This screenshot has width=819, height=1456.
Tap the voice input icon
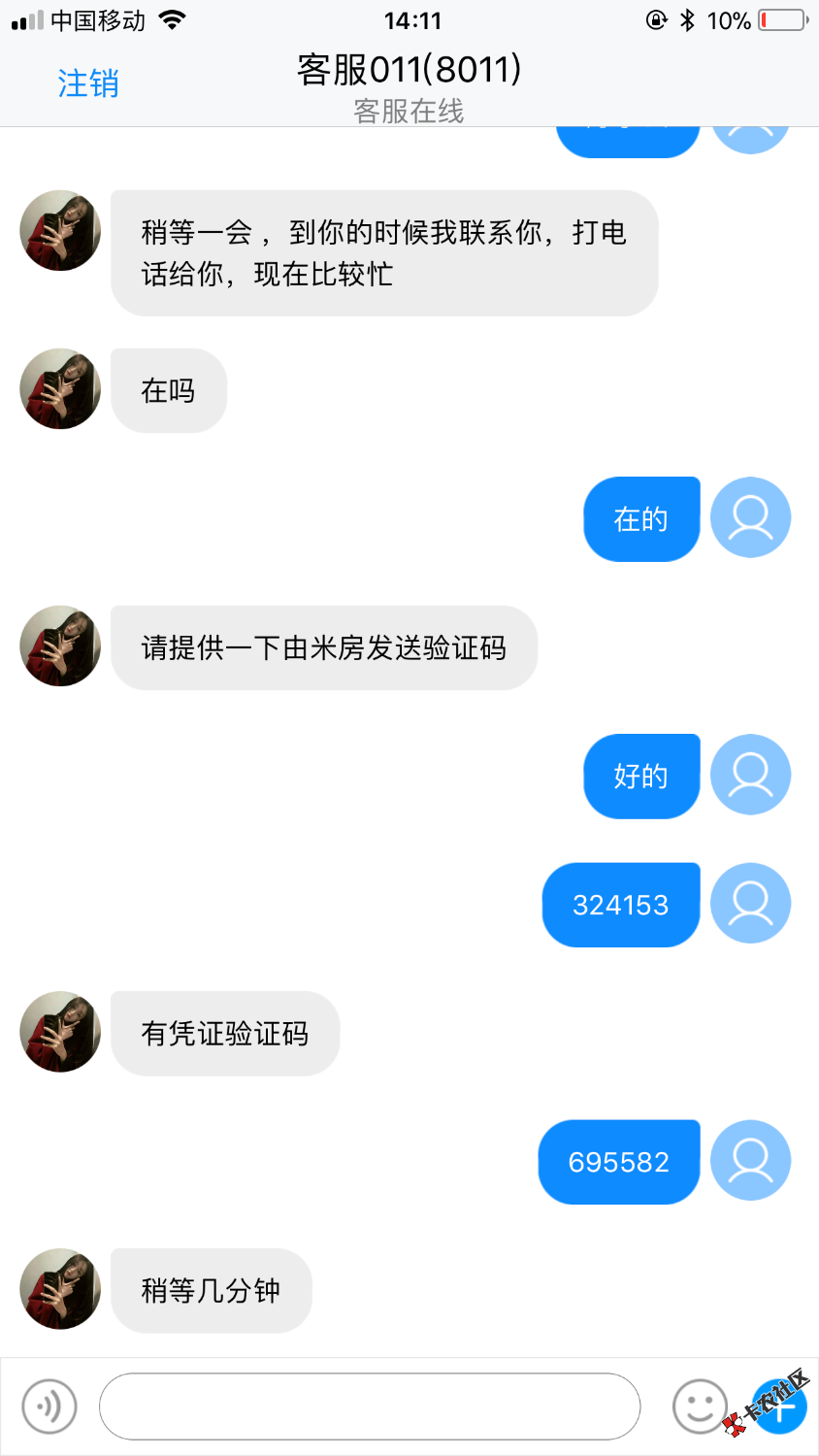pos(49,1406)
